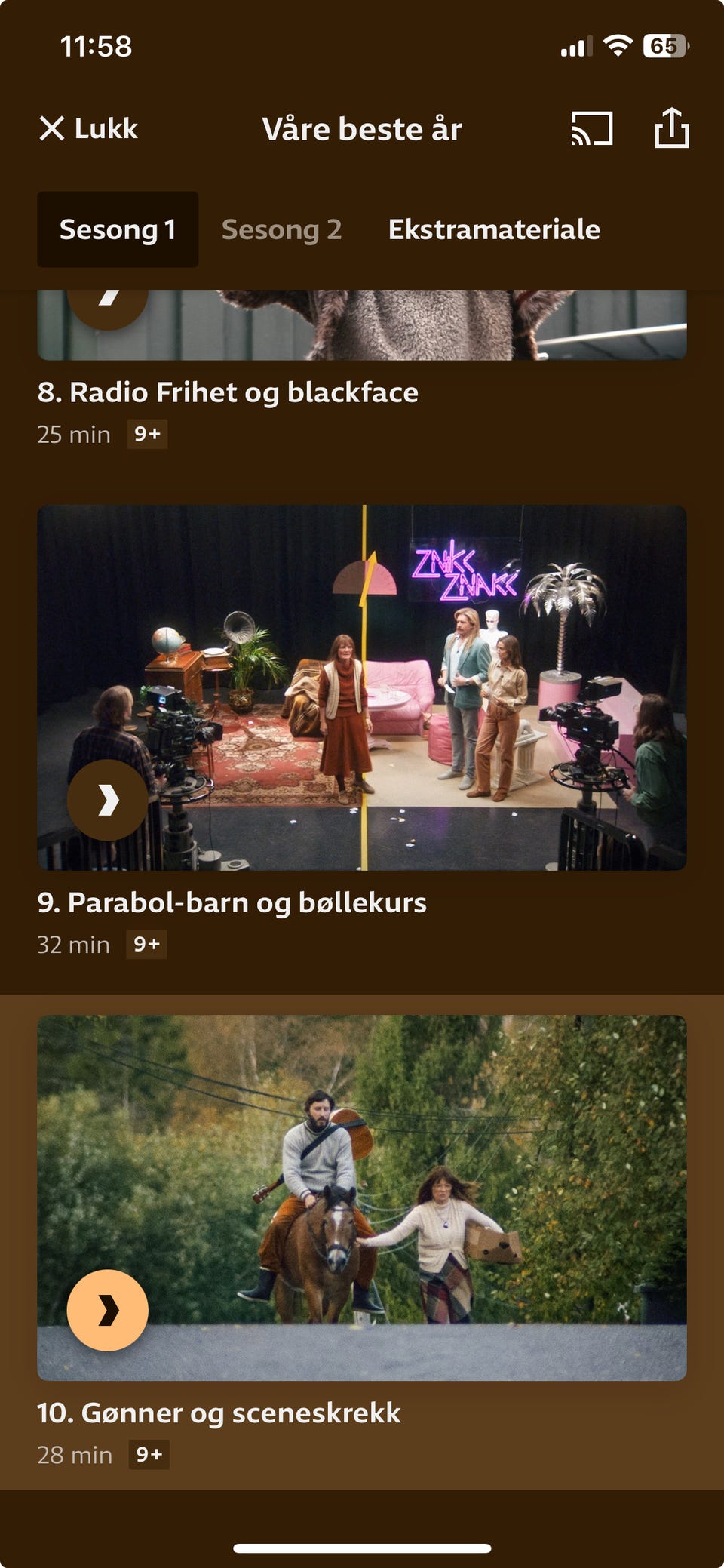Switch to Sesong 2
724x1568 pixels.
tap(282, 229)
